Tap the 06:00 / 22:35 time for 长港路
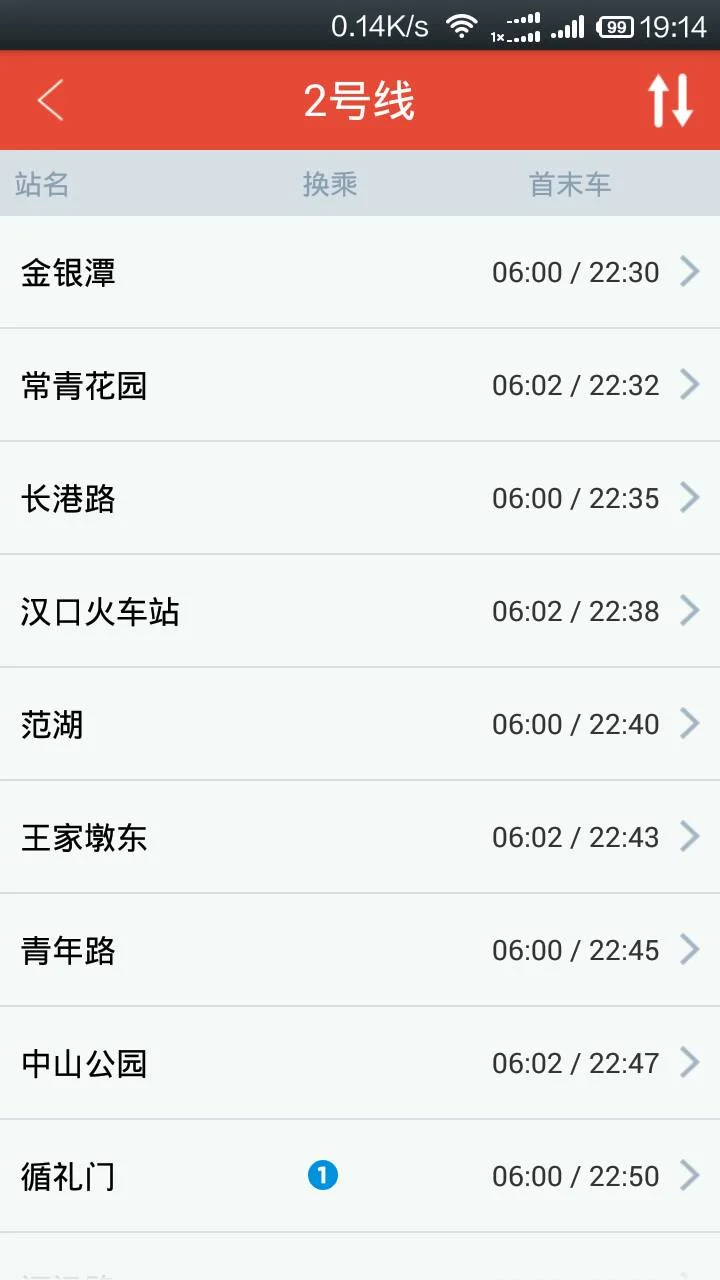Viewport: 720px width, 1280px height. click(575, 498)
